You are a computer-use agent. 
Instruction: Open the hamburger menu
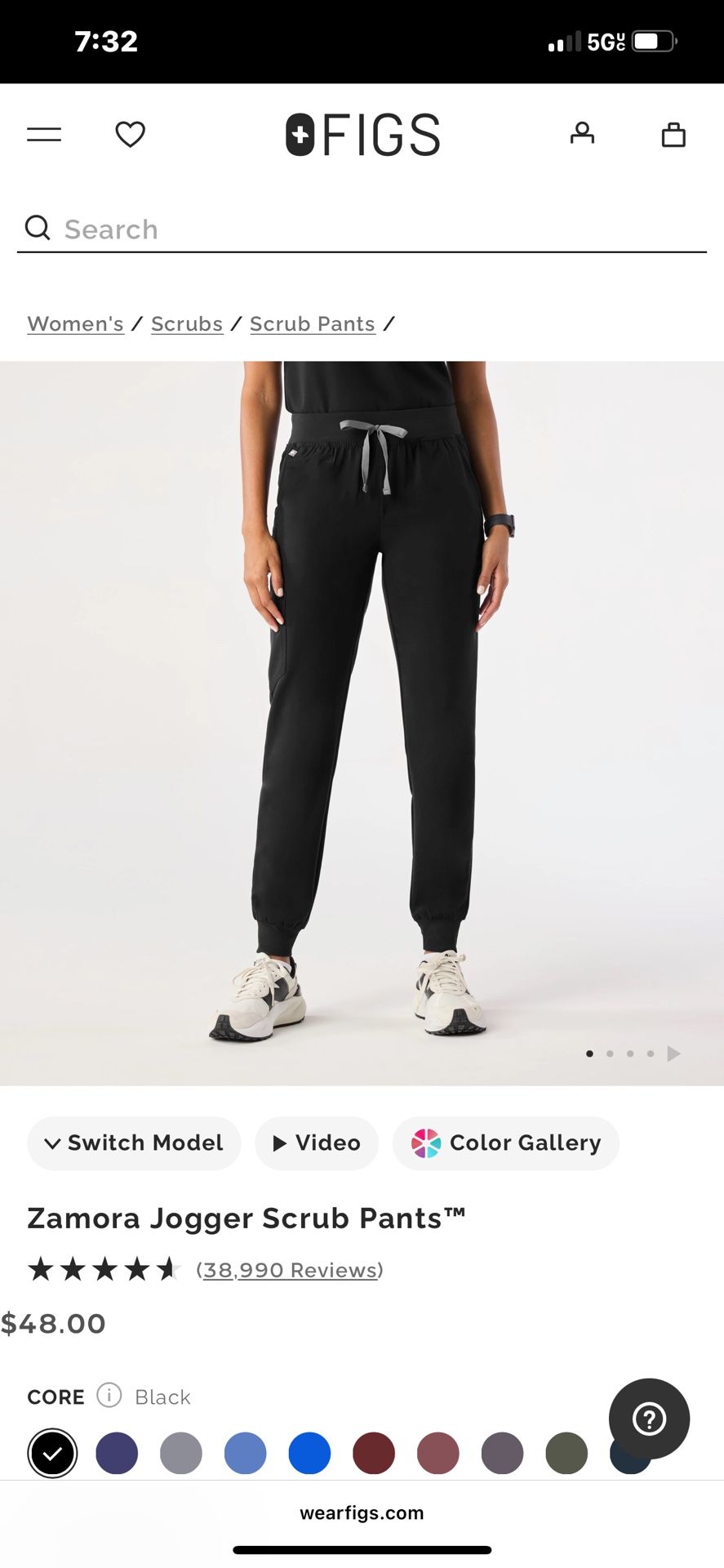44,135
